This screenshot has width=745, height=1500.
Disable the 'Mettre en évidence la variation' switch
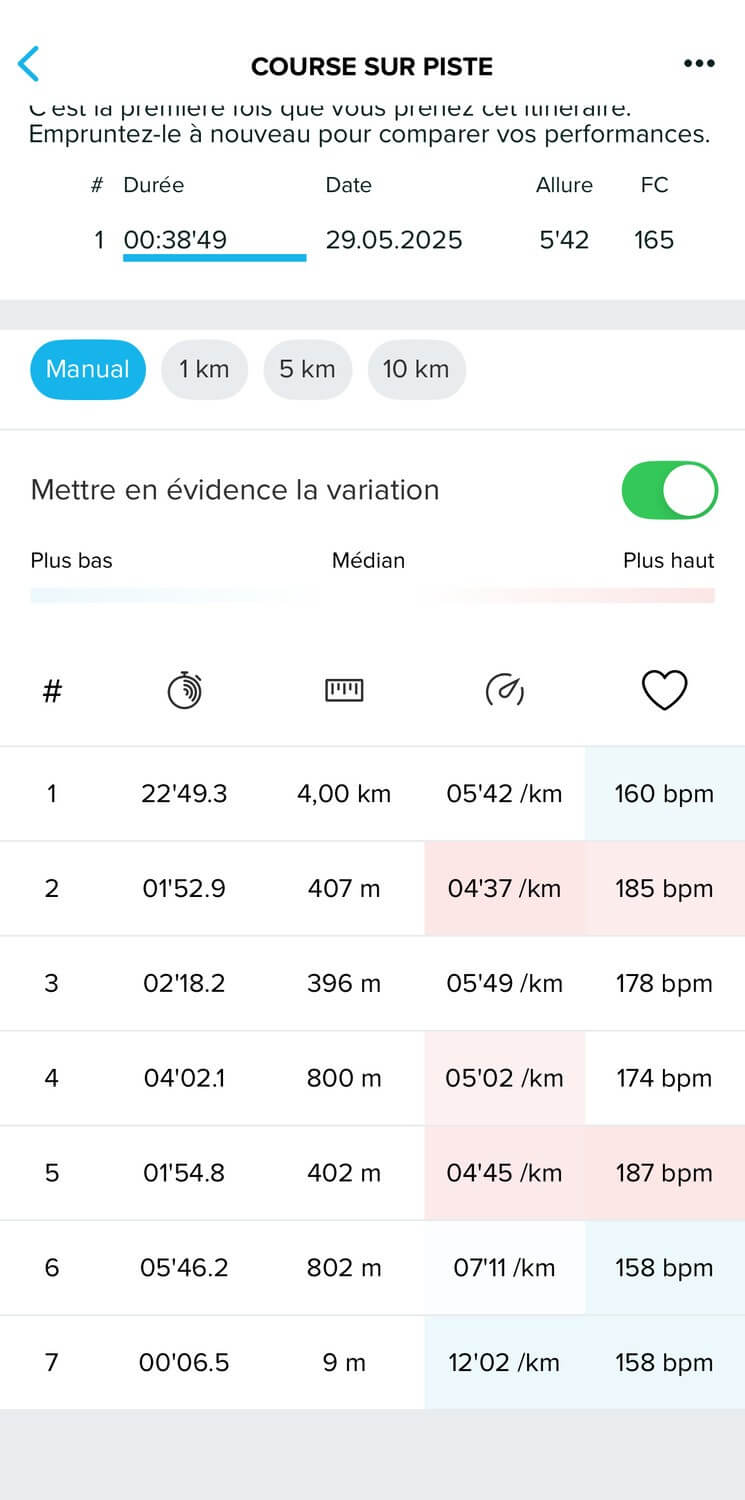[670, 490]
